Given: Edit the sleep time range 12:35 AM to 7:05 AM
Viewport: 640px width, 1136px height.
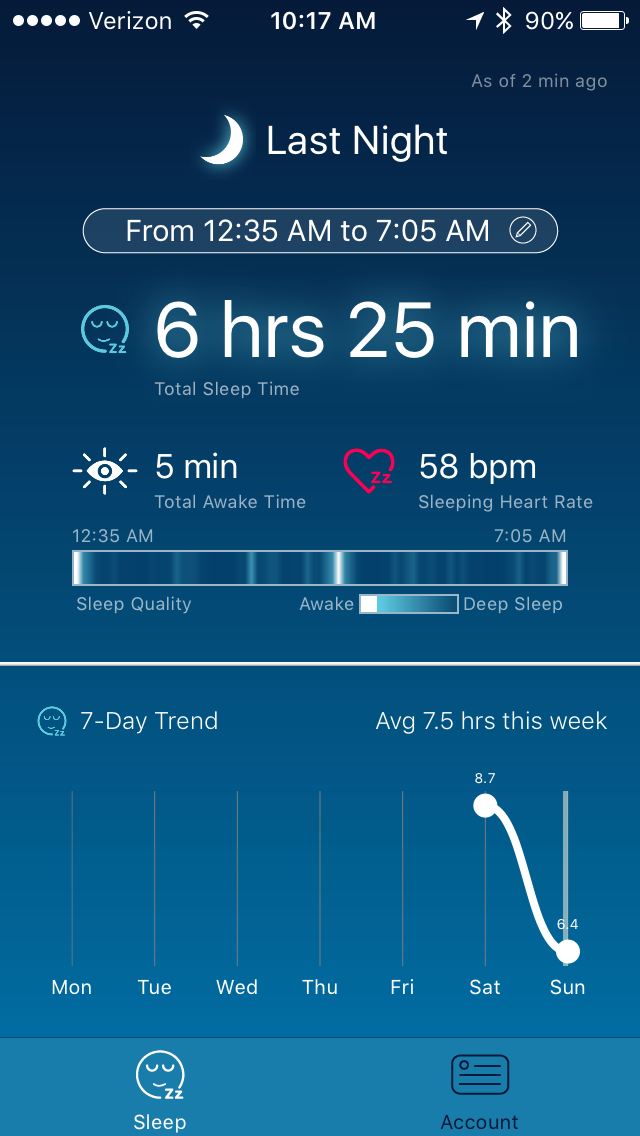Looking at the screenshot, I should coord(523,231).
